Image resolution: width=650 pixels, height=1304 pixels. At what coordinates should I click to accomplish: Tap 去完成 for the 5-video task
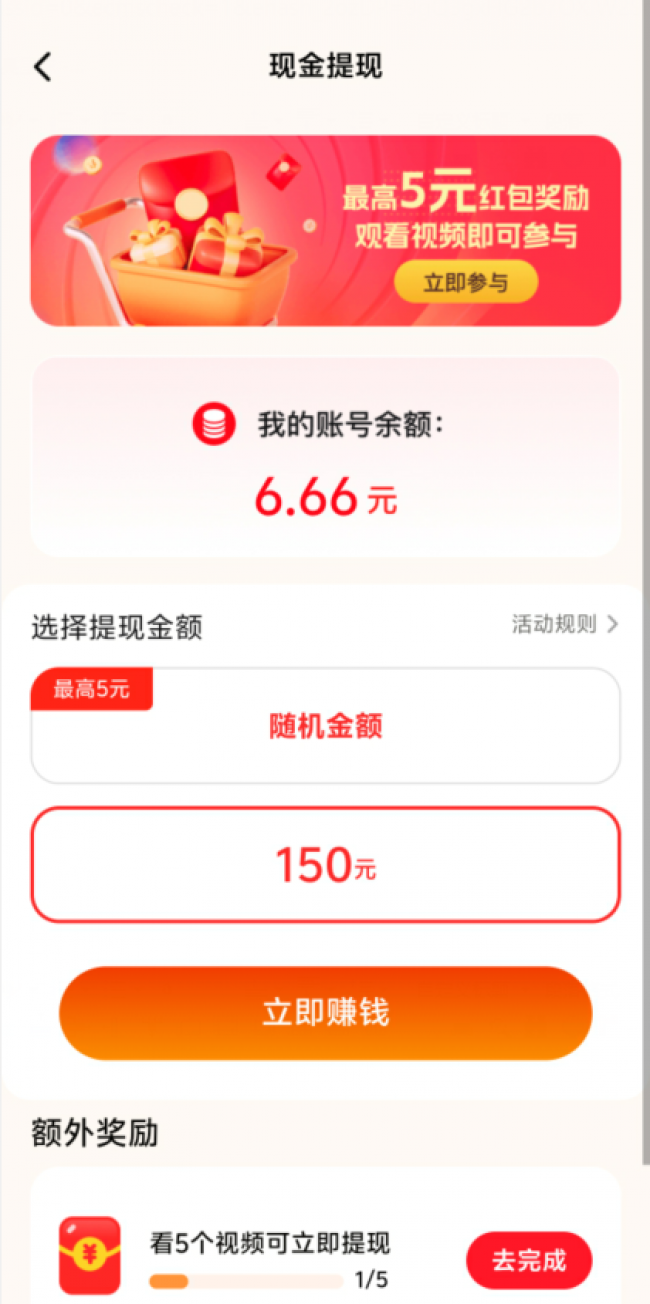pos(529,1260)
